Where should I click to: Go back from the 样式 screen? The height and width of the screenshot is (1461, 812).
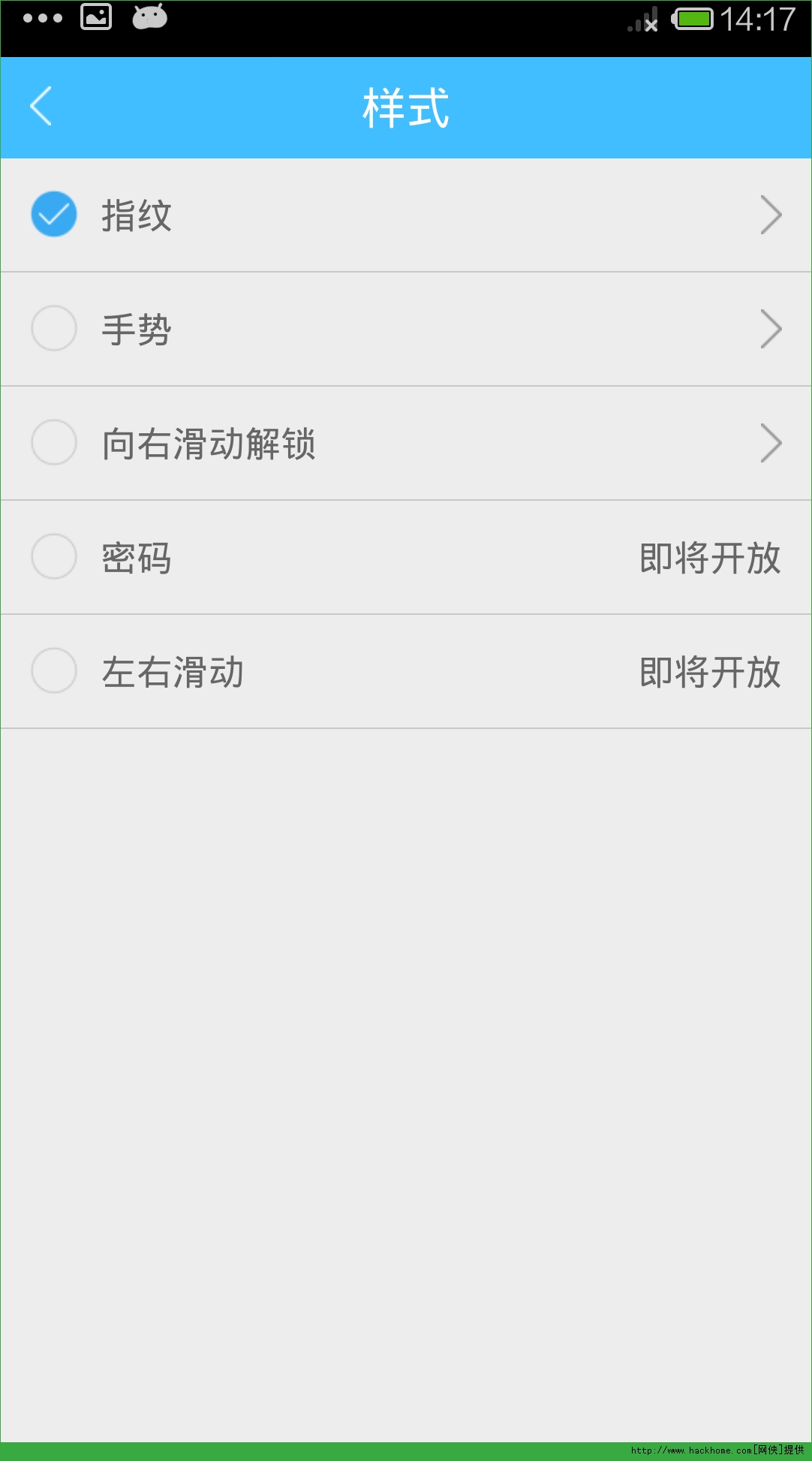pos(41,106)
